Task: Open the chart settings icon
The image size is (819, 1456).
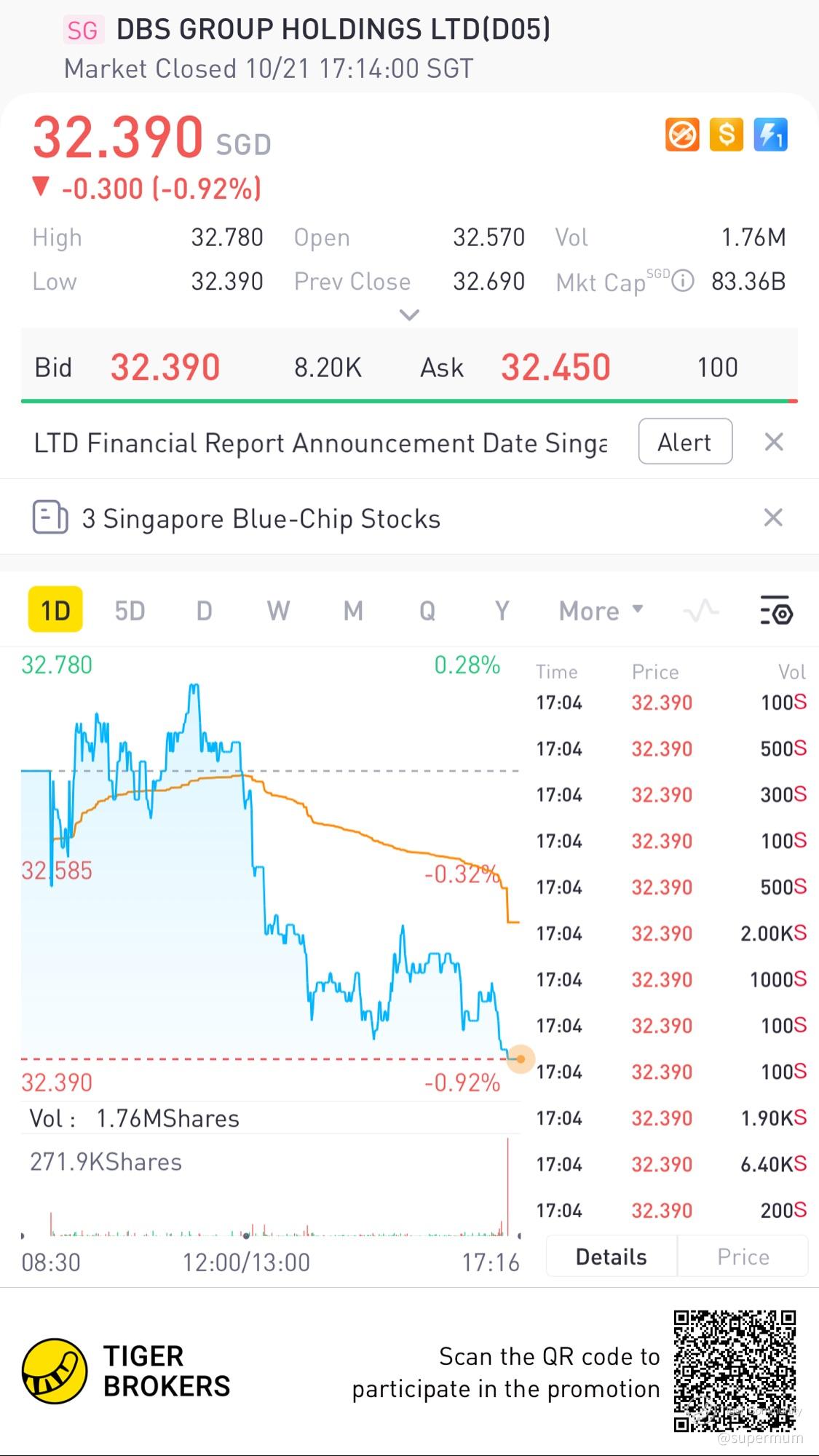Action: point(776,611)
